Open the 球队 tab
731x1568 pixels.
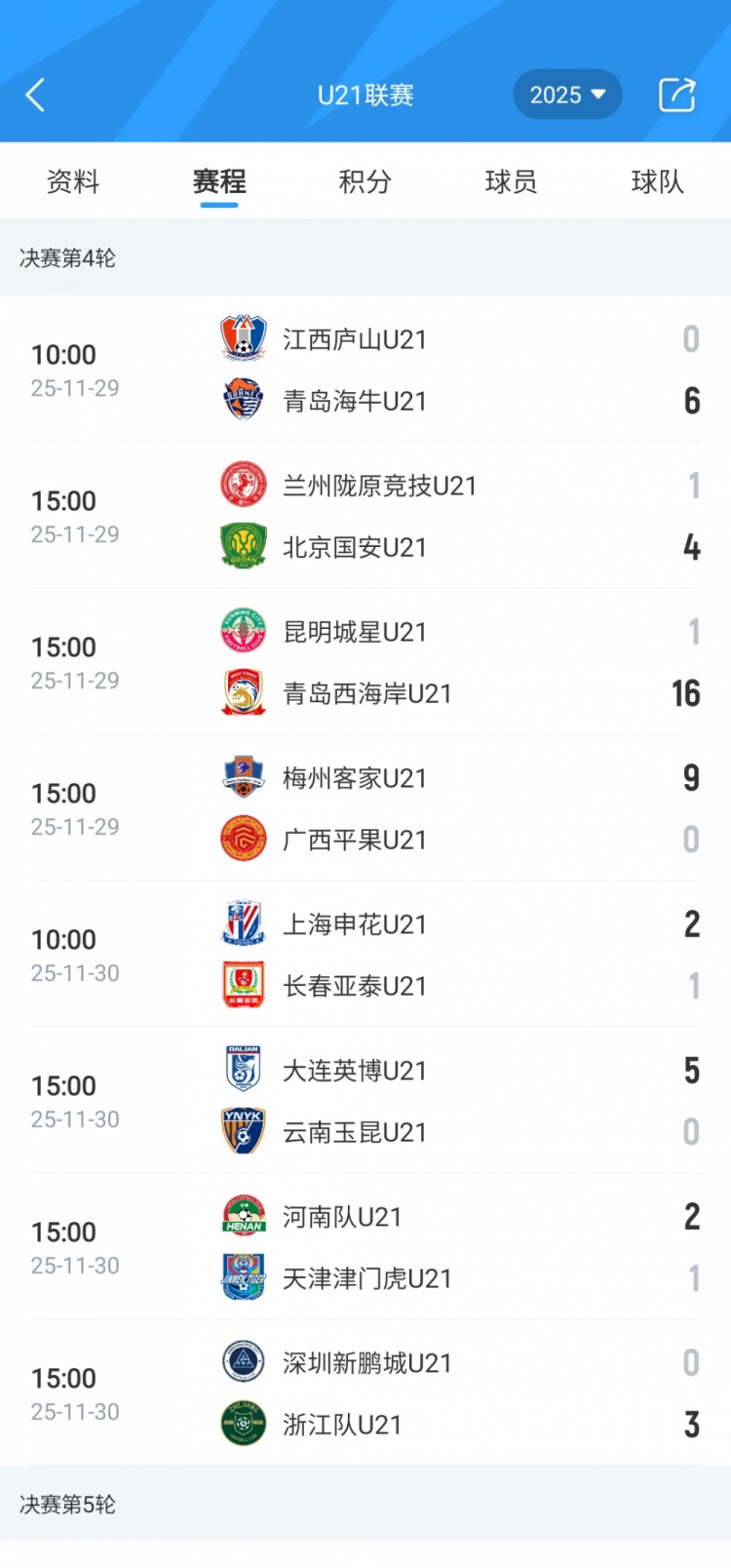pyautogui.click(x=656, y=181)
